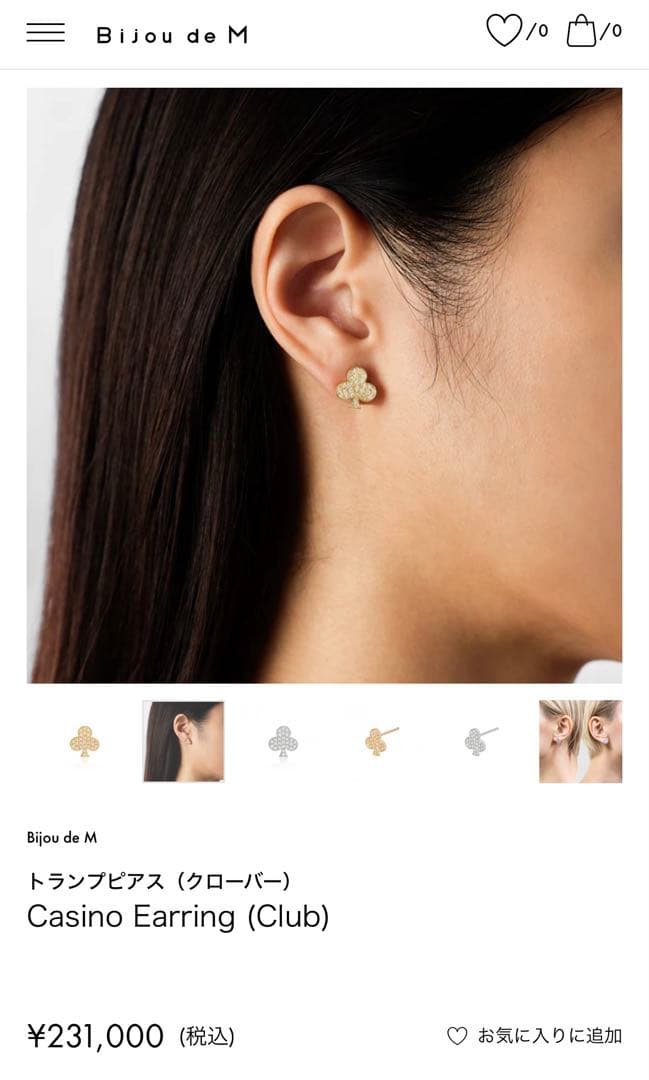
Task: Go to Bijou de M homepage
Action: (x=172, y=35)
